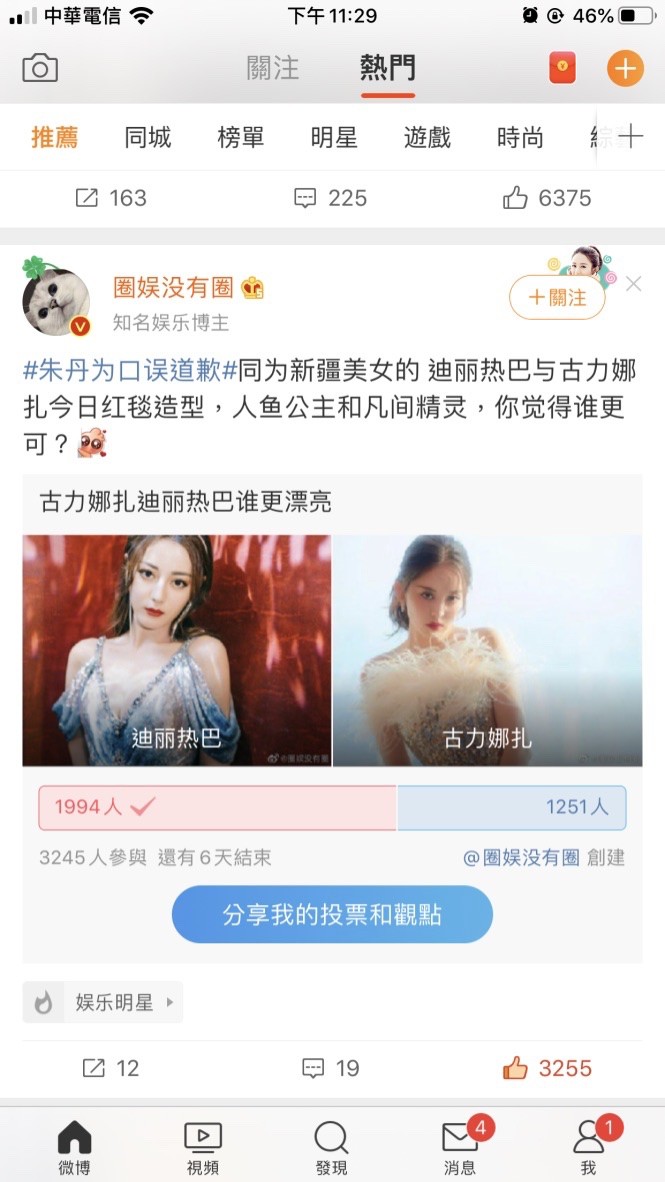This screenshot has width=665, height=1182.
Task: Tap the 古力娜扎 poll image
Action: (487, 650)
